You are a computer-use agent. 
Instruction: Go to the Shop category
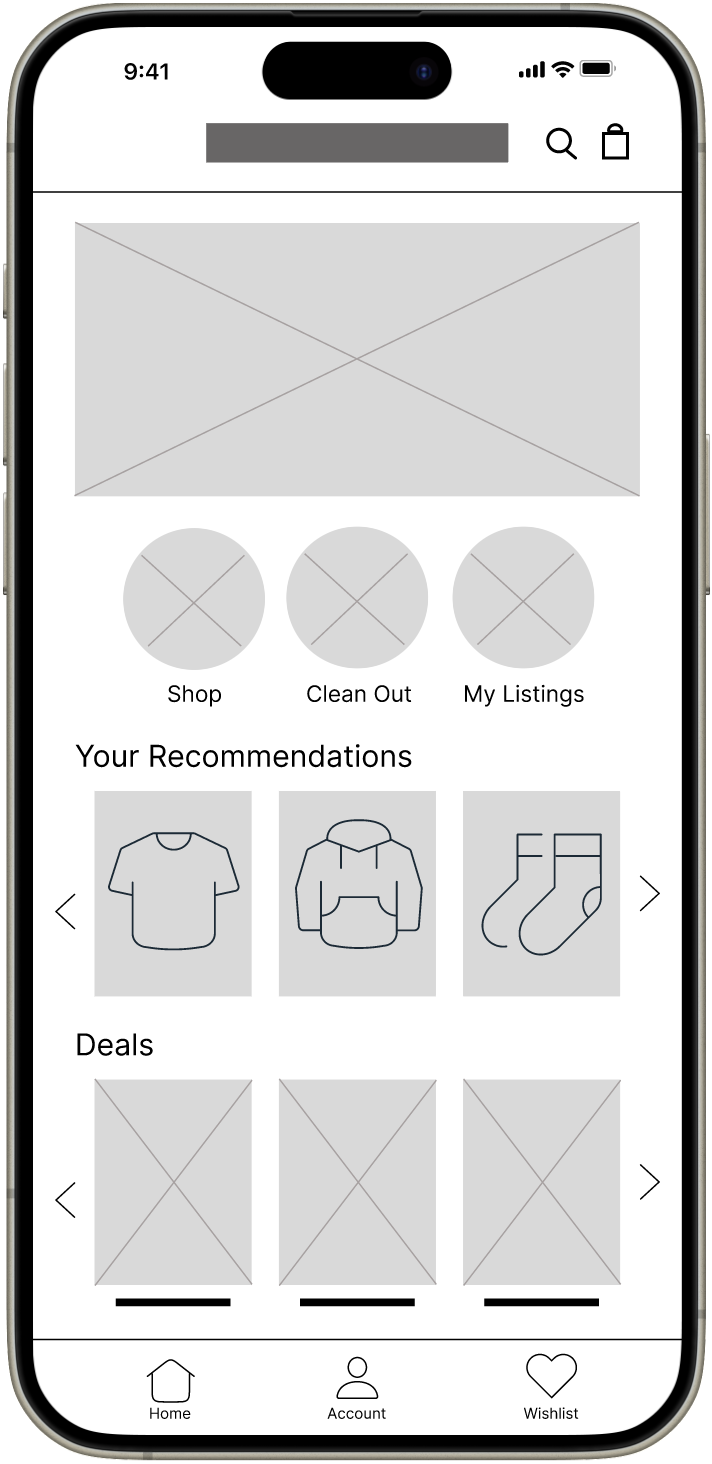pyautogui.click(x=194, y=598)
